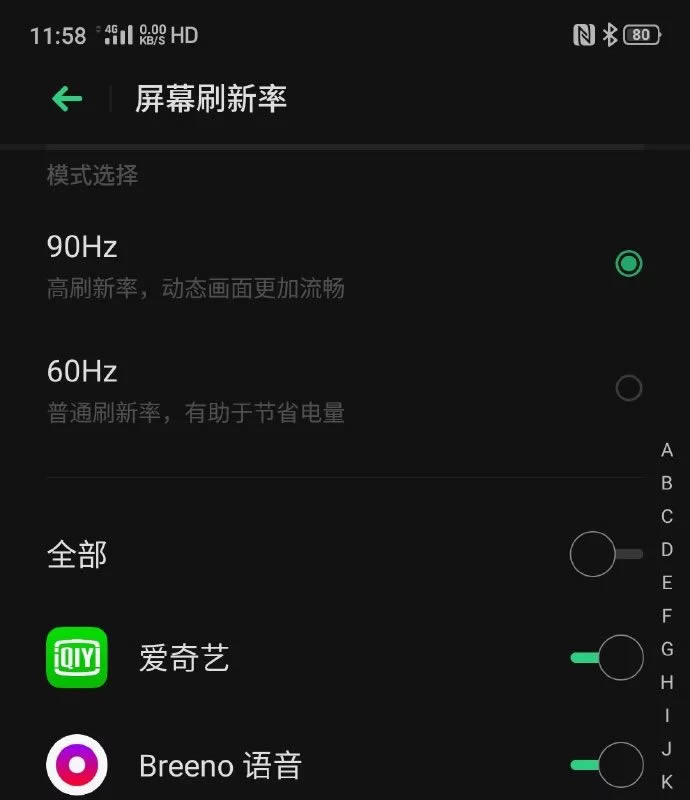Toggle the 全部 switch
The image size is (690, 800).
pos(606,554)
